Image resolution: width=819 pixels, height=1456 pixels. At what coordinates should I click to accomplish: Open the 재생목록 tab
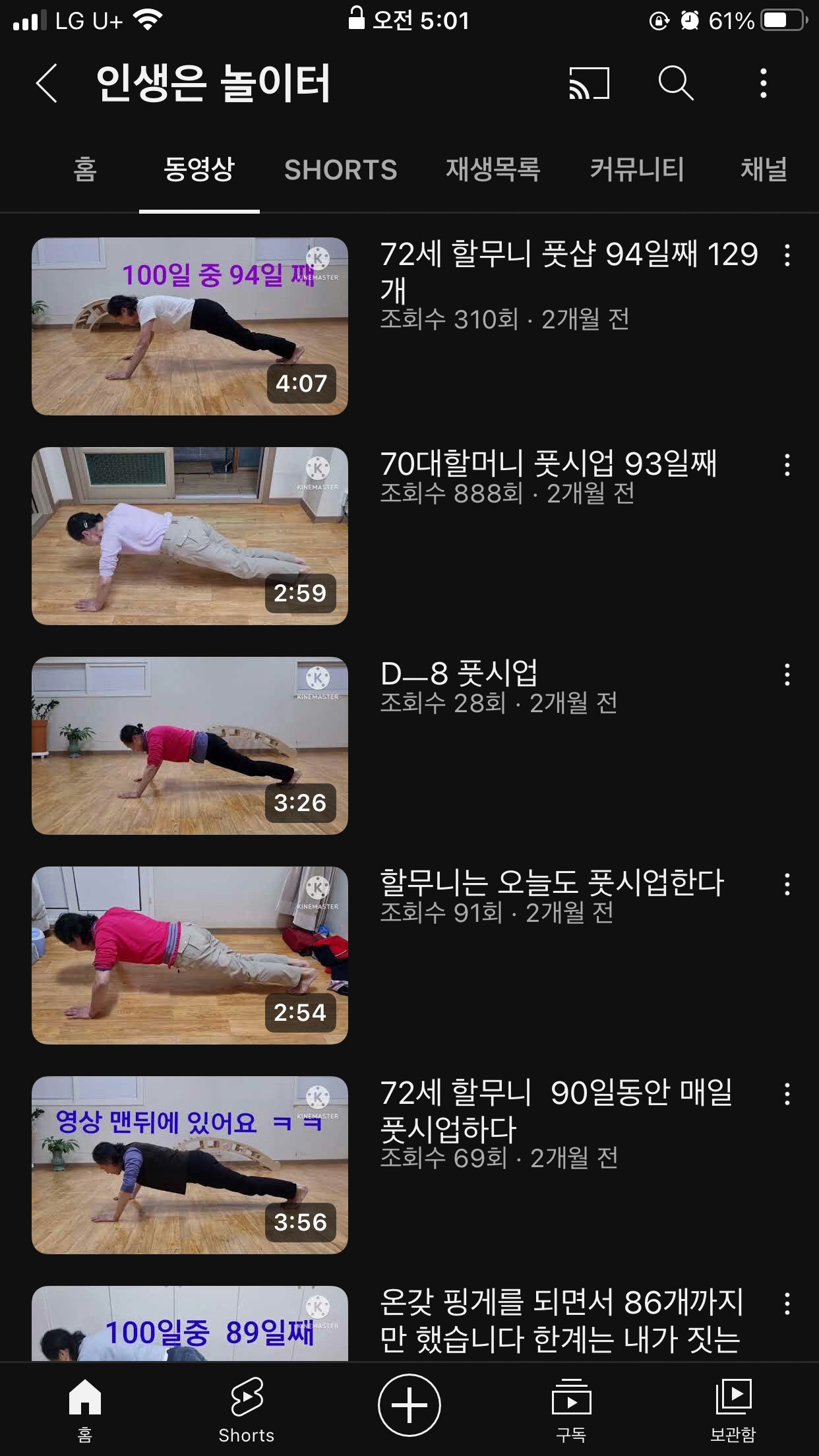pos(493,169)
